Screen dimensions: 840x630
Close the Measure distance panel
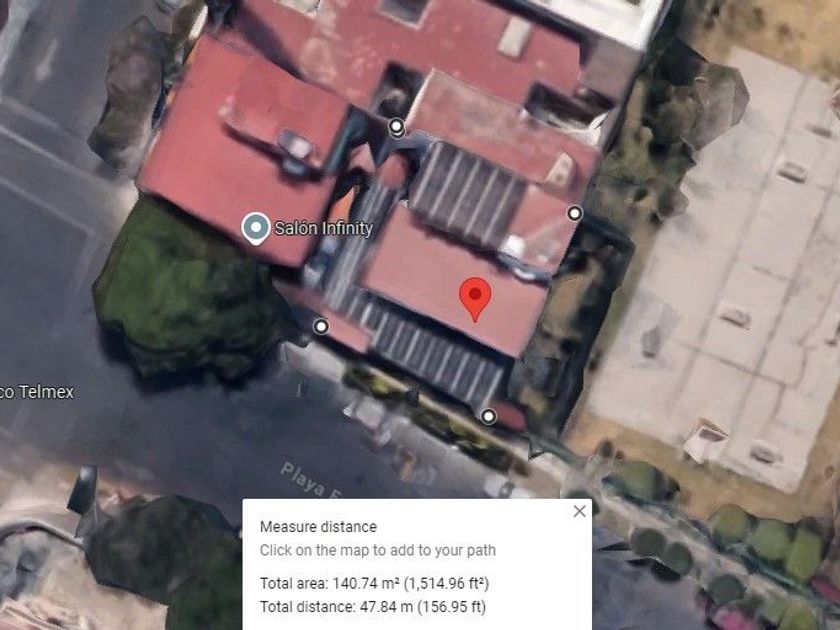click(x=579, y=511)
